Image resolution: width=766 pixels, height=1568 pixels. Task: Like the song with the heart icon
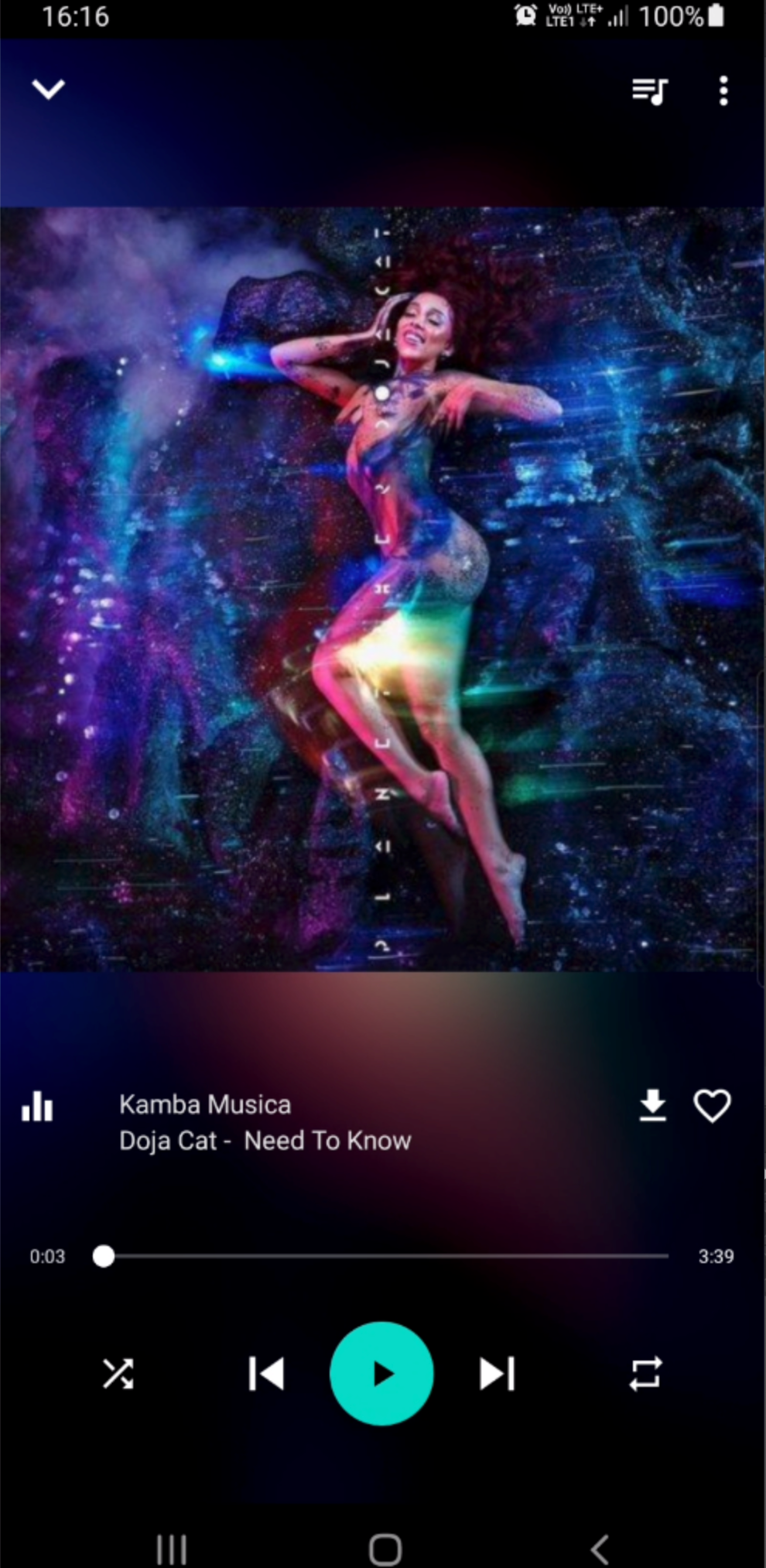(x=712, y=1105)
